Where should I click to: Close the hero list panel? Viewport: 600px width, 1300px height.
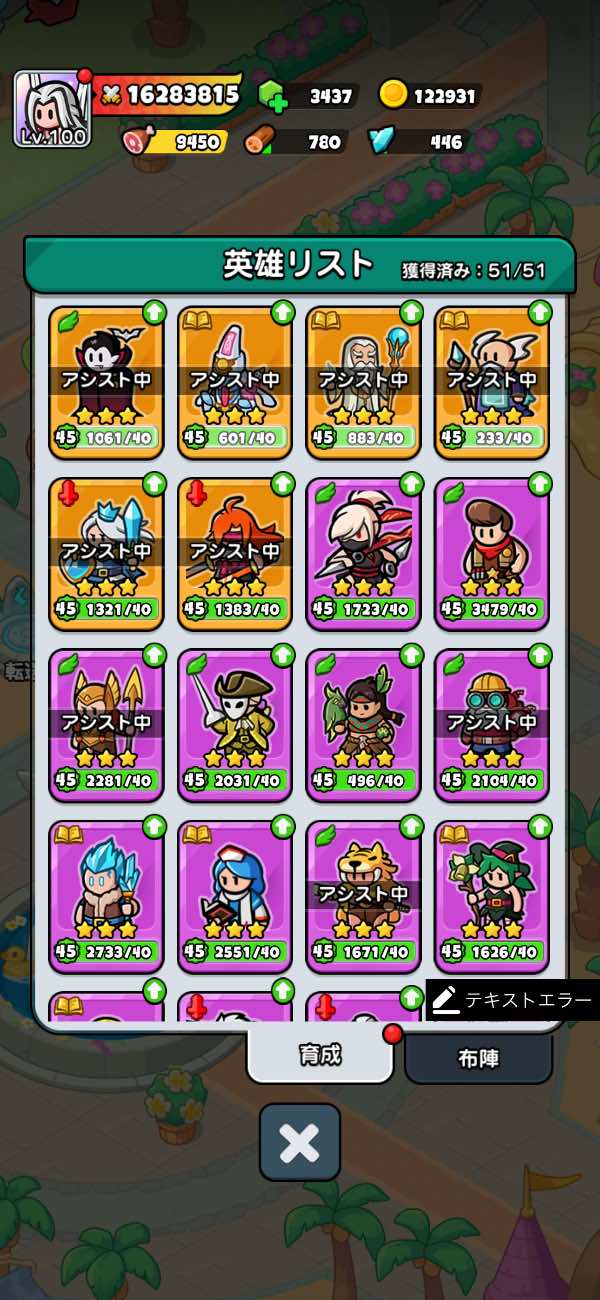click(x=299, y=1142)
